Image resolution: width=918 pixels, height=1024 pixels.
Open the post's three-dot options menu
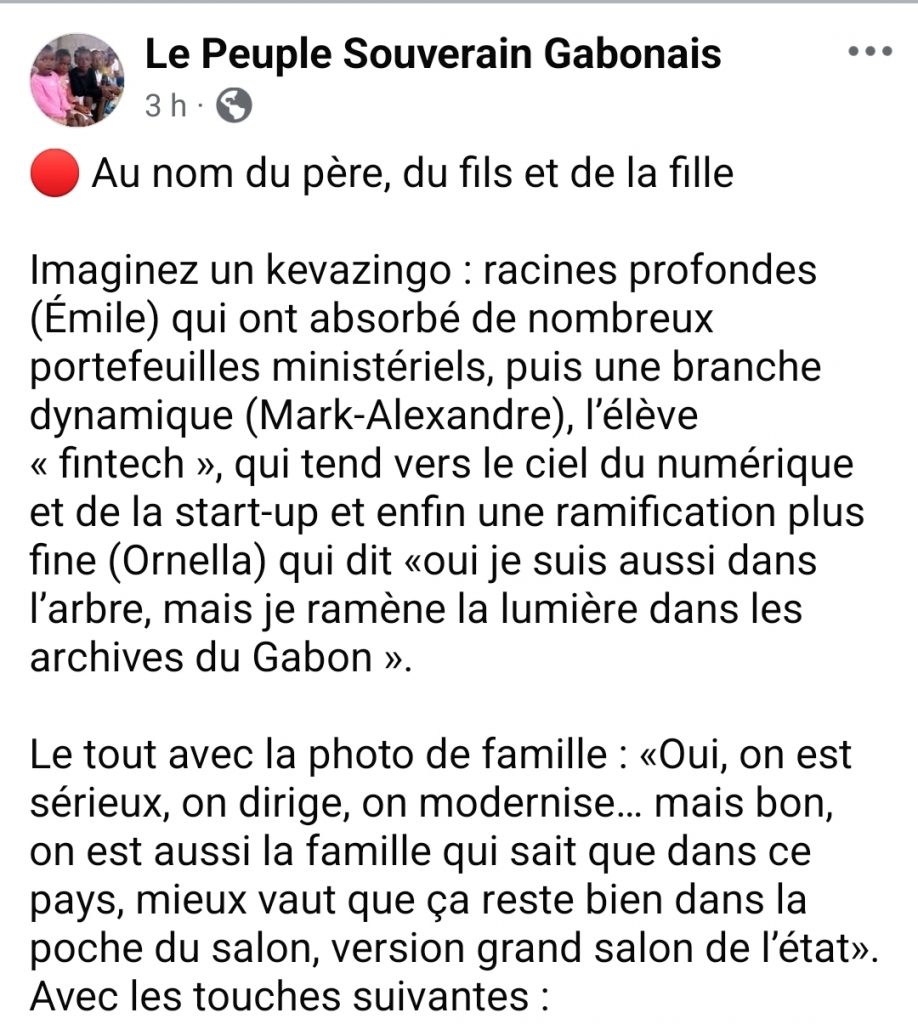(x=868, y=53)
